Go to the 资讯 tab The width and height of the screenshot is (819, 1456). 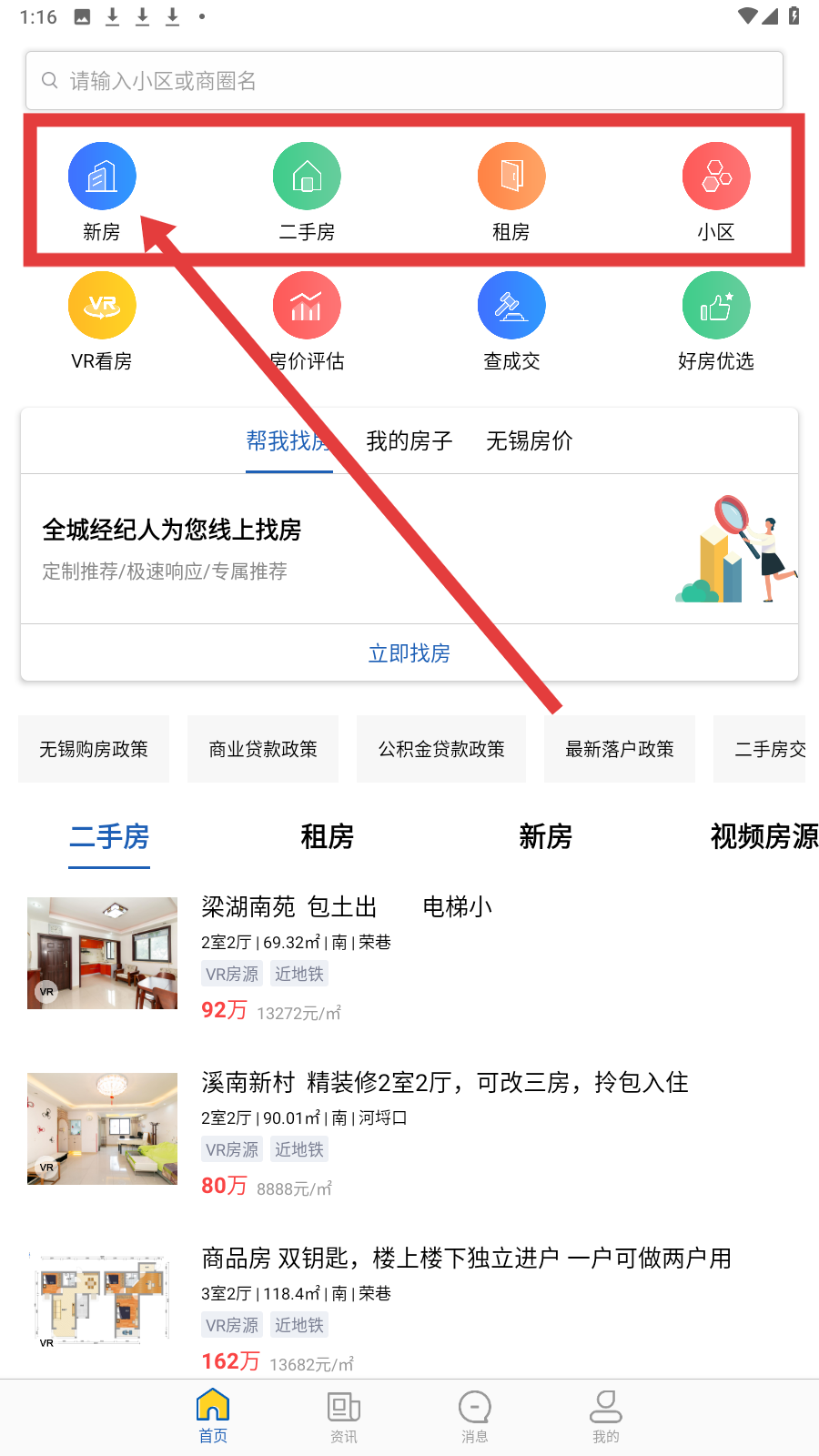(x=344, y=1417)
